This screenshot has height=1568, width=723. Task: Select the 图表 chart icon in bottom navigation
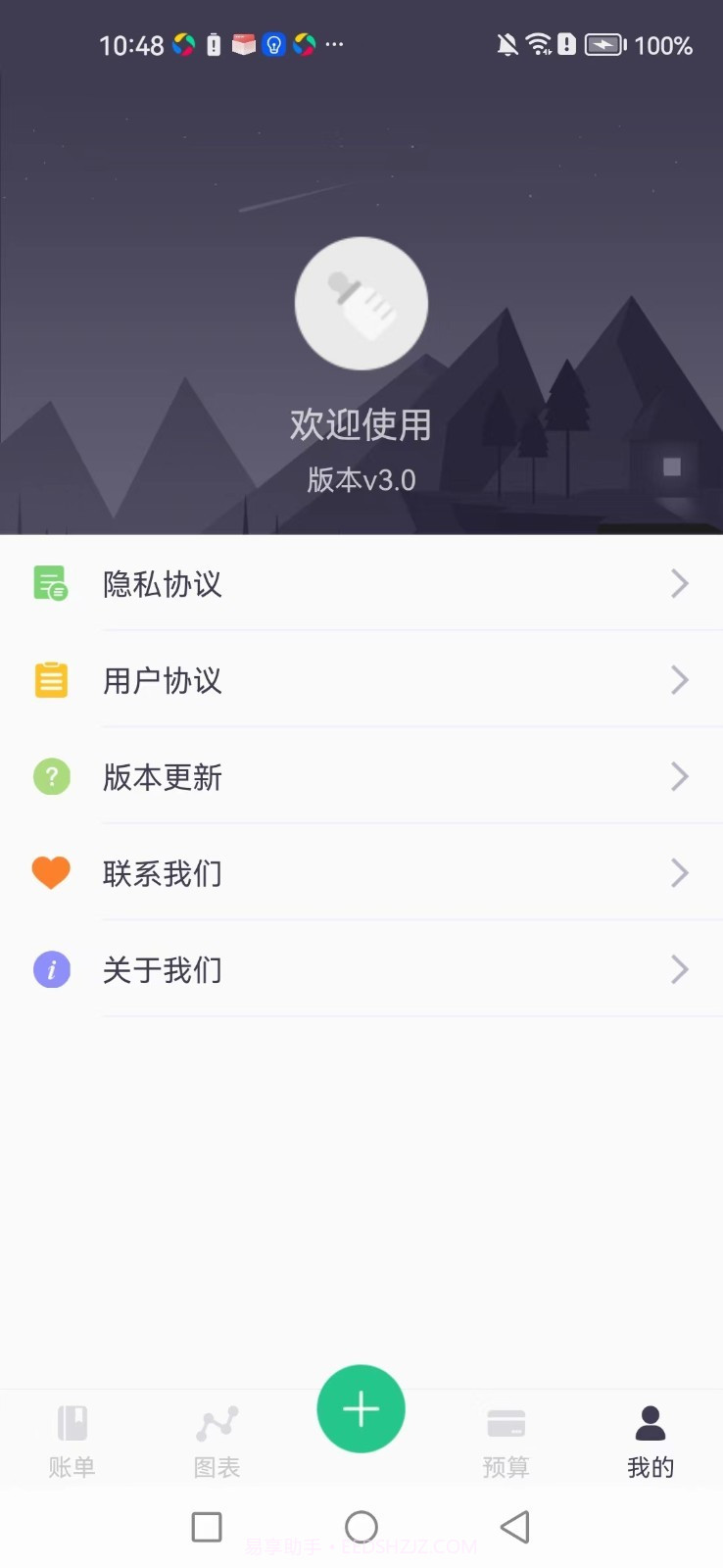coord(217,1423)
